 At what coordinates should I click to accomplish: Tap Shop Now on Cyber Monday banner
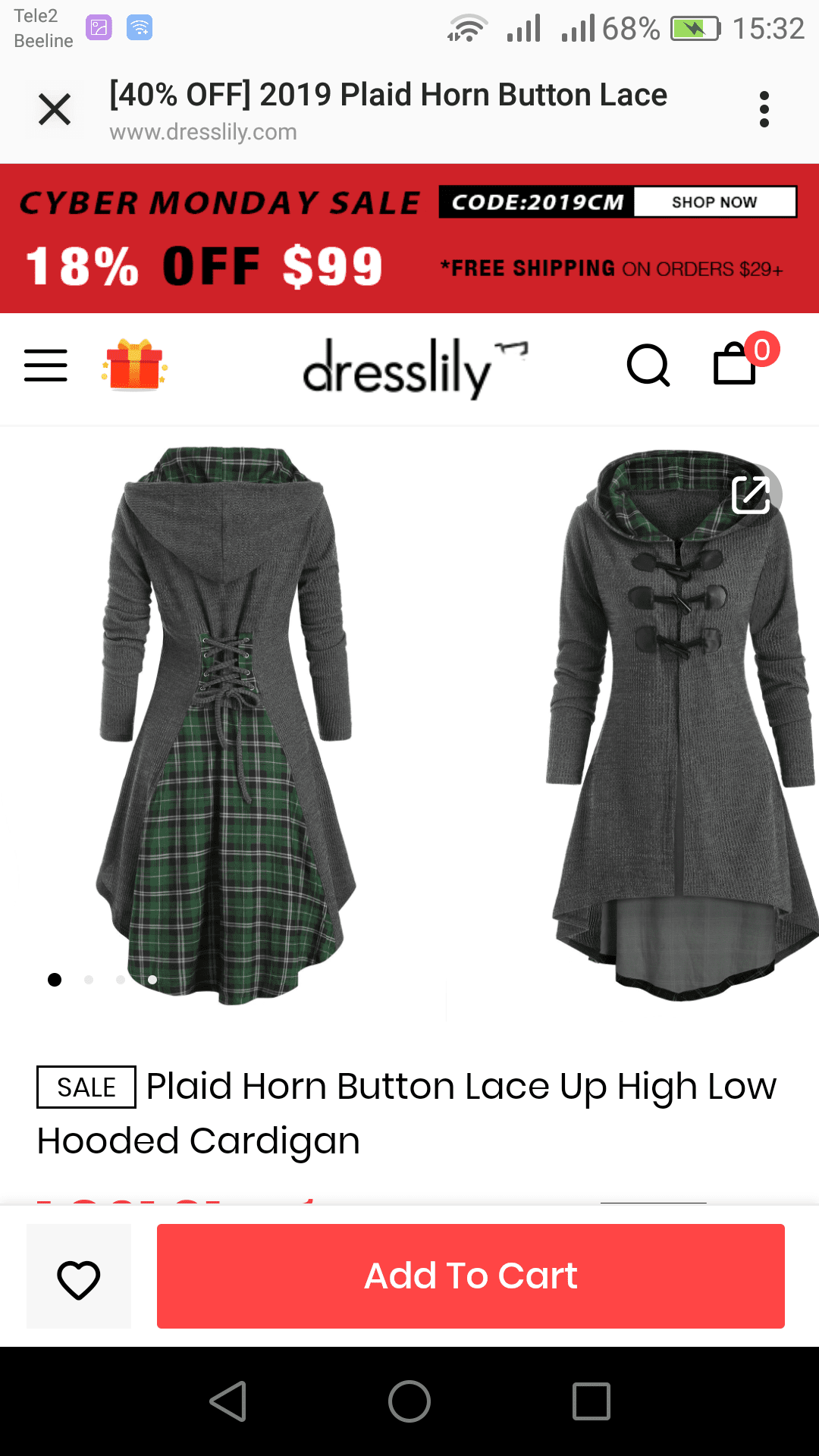point(714,202)
